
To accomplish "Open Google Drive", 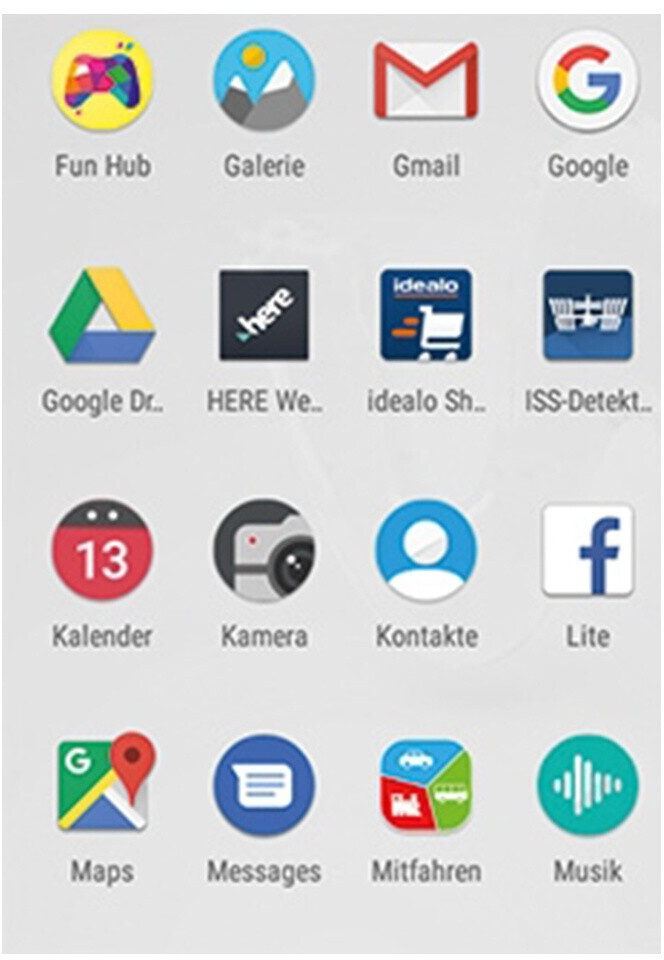I will 103,316.
